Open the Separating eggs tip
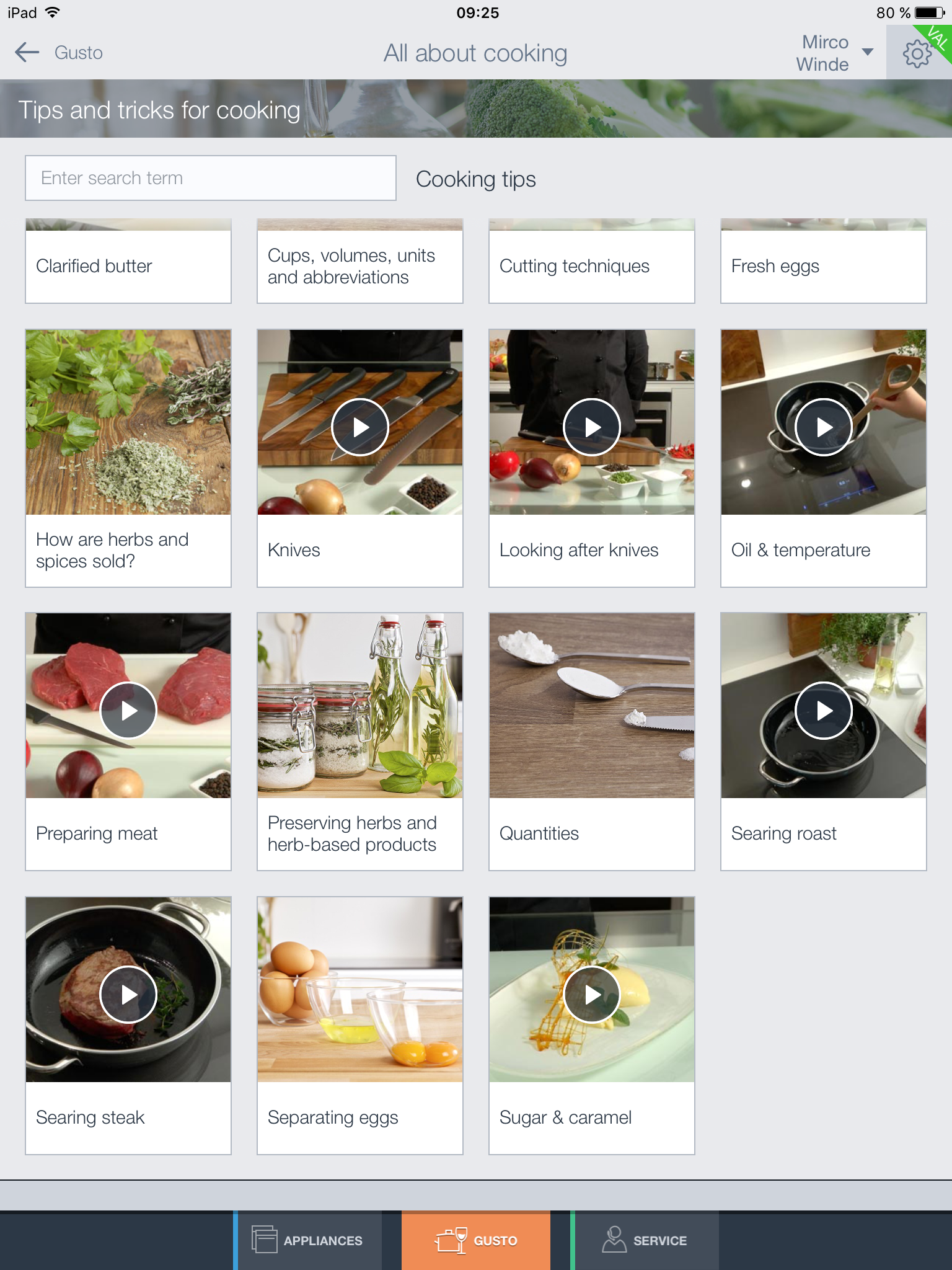The image size is (952, 1270). tap(360, 1025)
